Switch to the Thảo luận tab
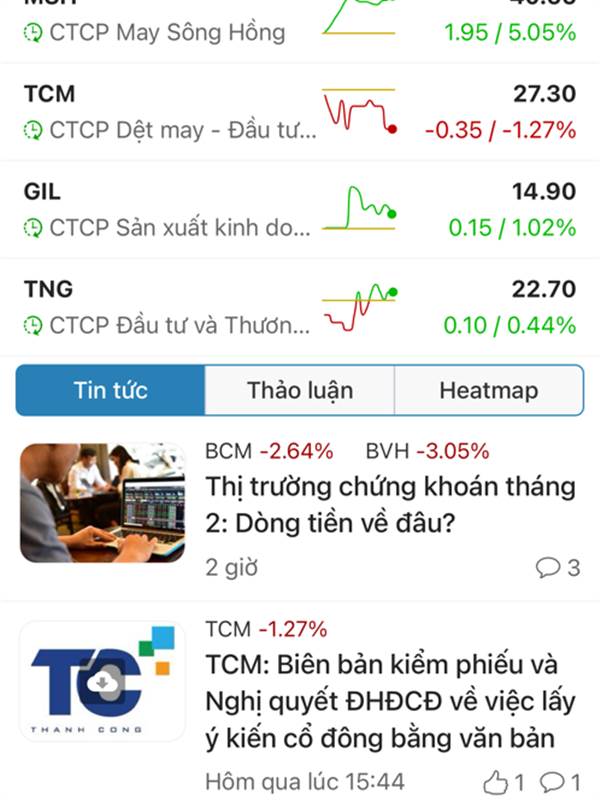600x800 pixels. pos(299,390)
